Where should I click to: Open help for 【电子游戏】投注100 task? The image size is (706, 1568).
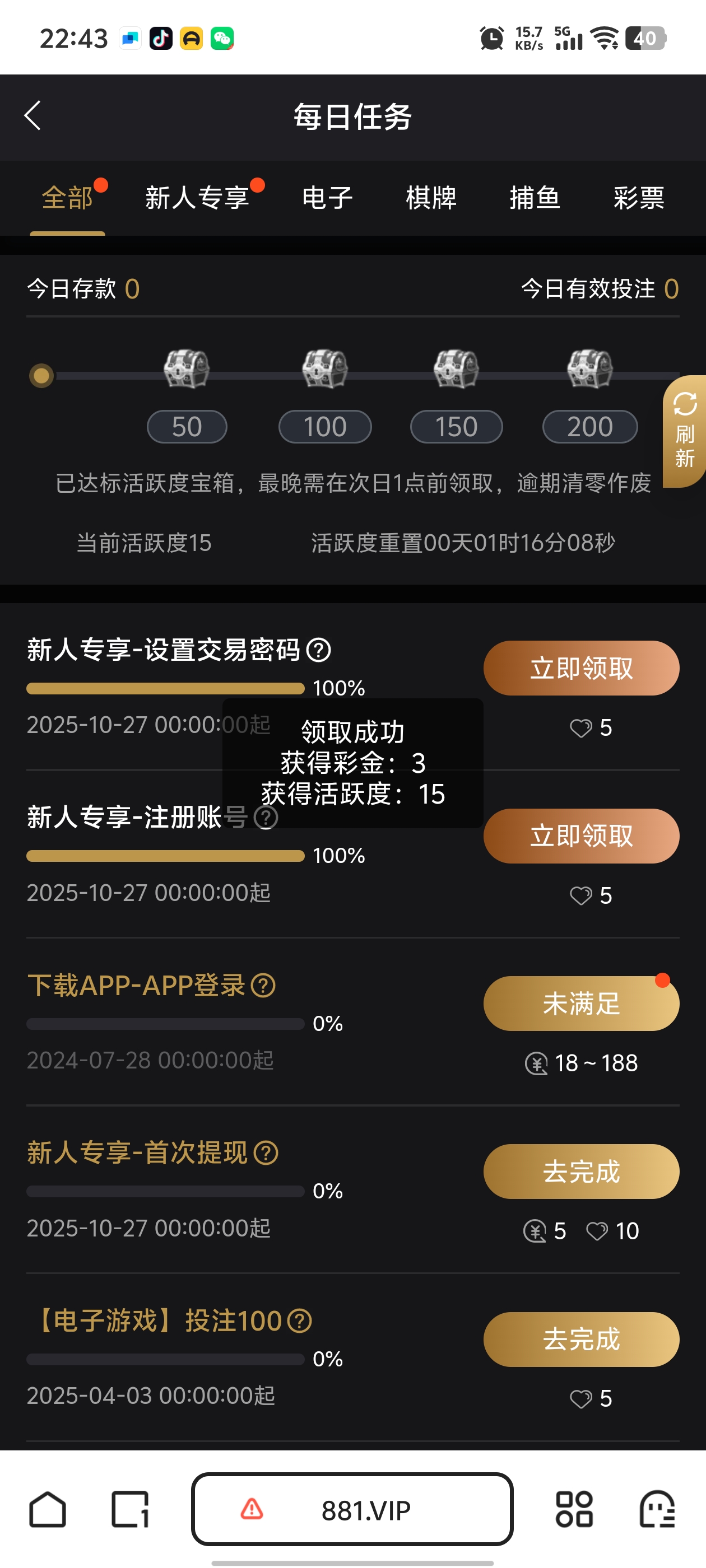coord(299,1321)
